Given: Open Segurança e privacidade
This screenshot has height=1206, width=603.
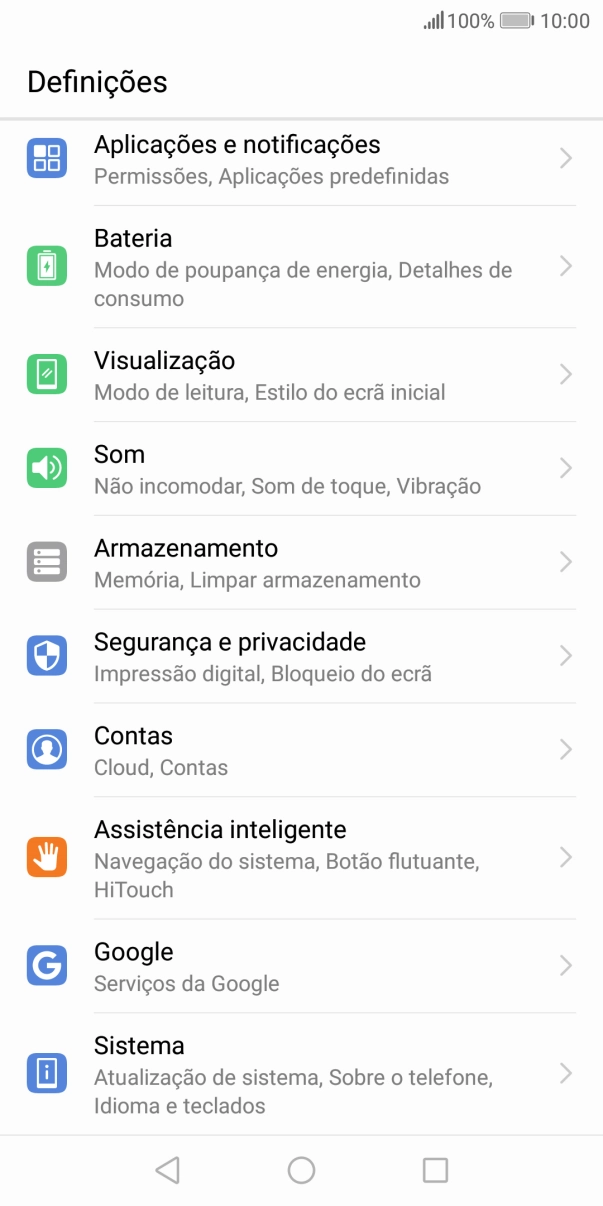Looking at the screenshot, I should (300, 657).
